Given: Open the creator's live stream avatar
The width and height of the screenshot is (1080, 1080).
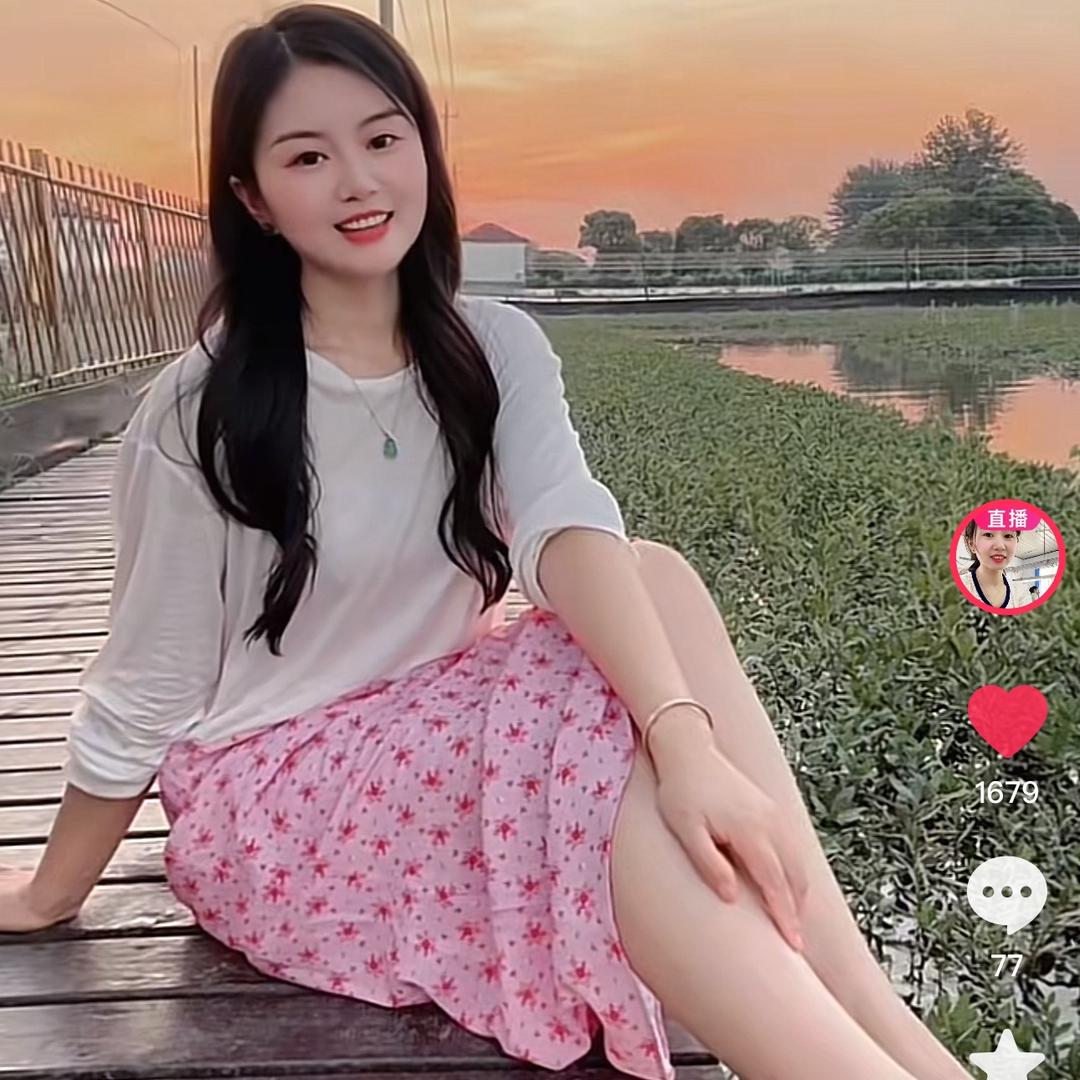Looking at the screenshot, I should (x=1007, y=557).
